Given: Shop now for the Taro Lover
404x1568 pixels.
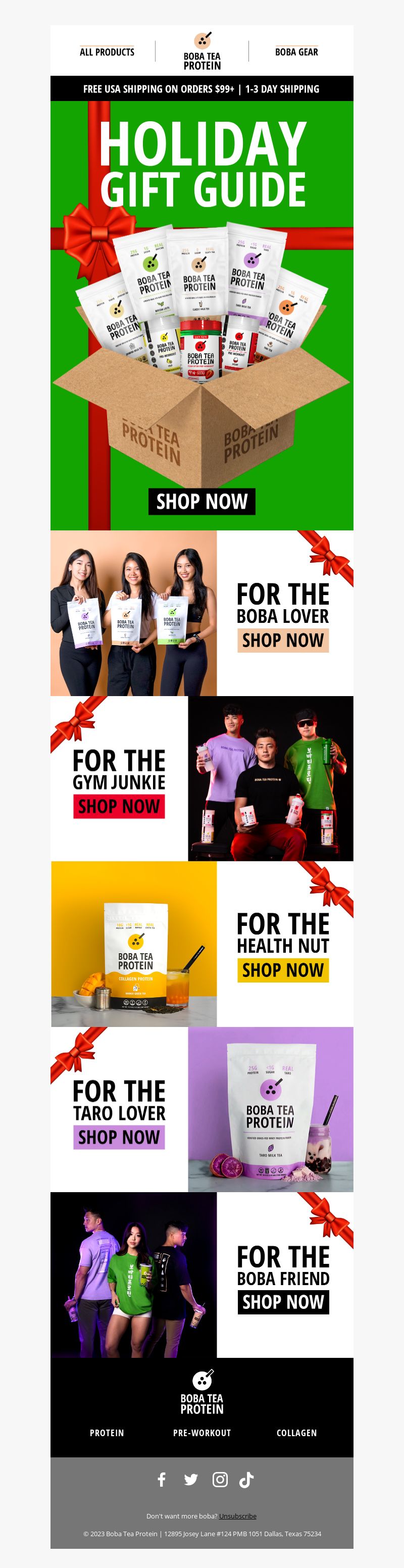Looking at the screenshot, I should (x=119, y=1137).
